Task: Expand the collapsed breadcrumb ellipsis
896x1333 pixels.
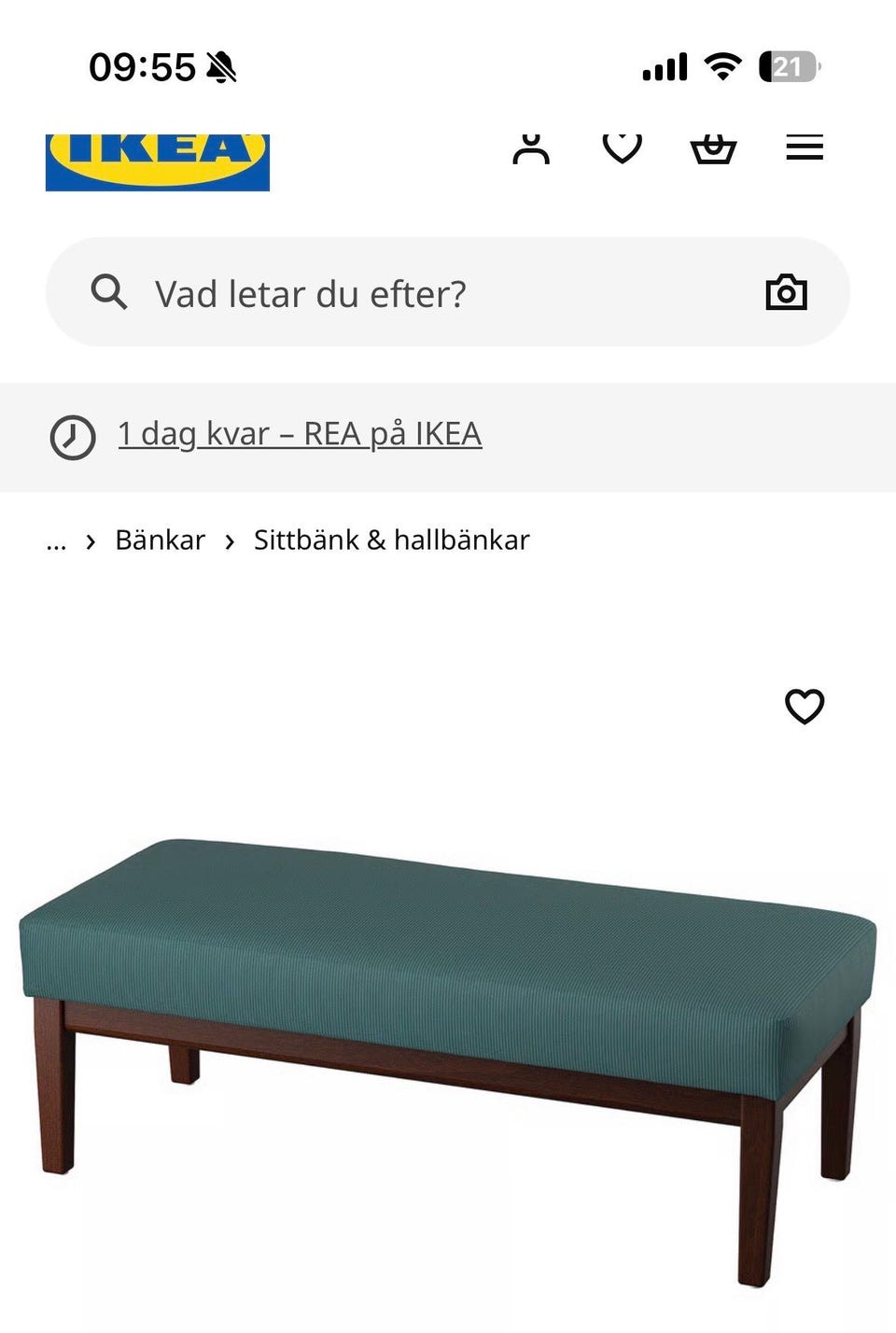Action: click(x=56, y=541)
